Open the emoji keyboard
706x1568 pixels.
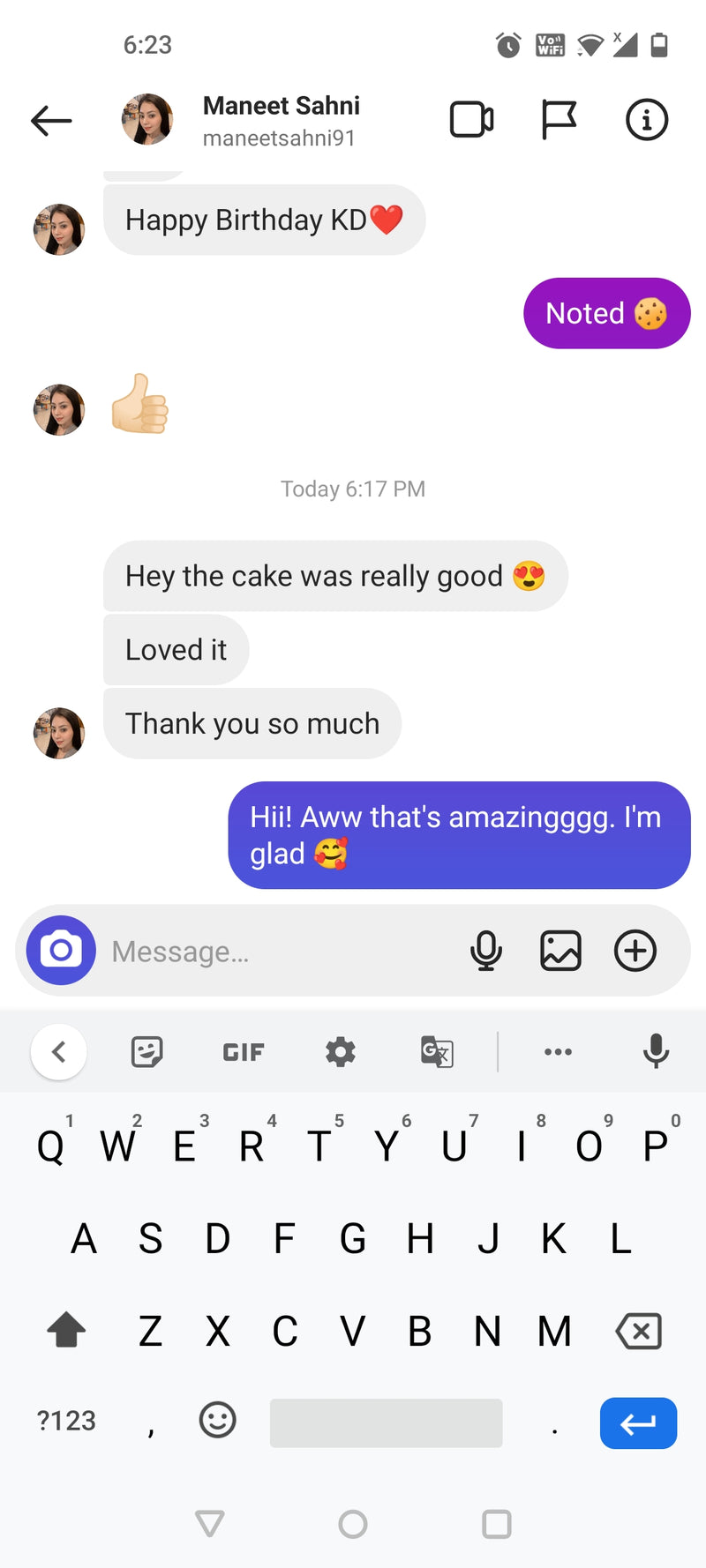coord(217,1421)
